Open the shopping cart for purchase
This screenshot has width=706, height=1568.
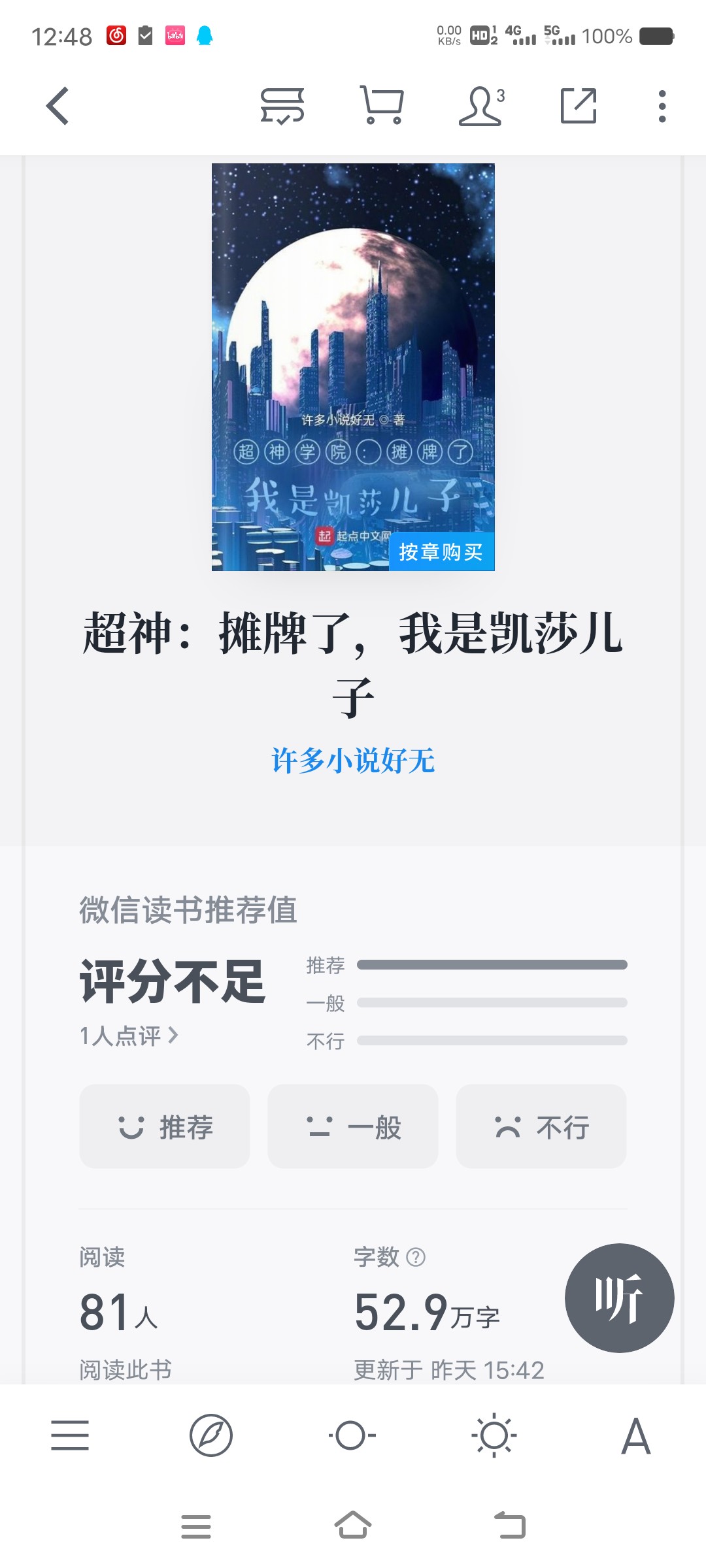[x=382, y=106]
